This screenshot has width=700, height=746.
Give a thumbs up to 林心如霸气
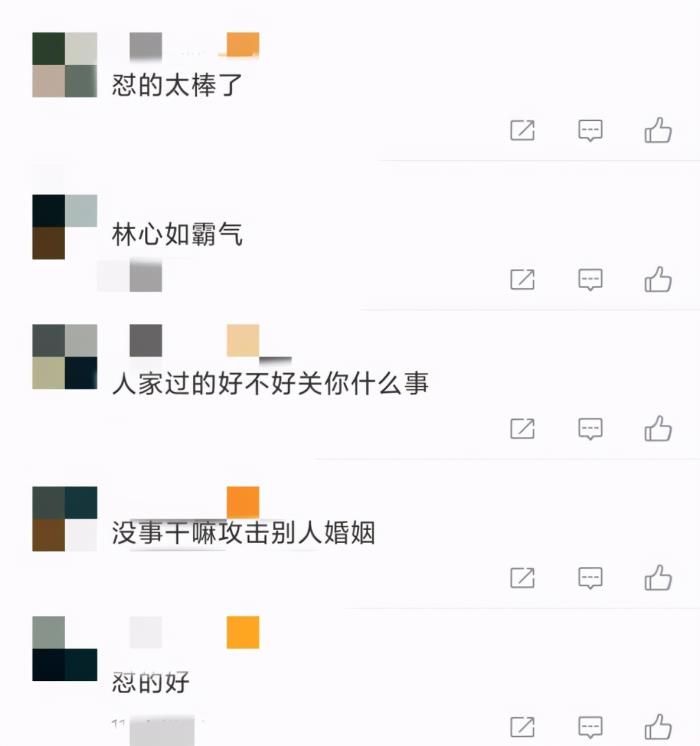pos(658,279)
